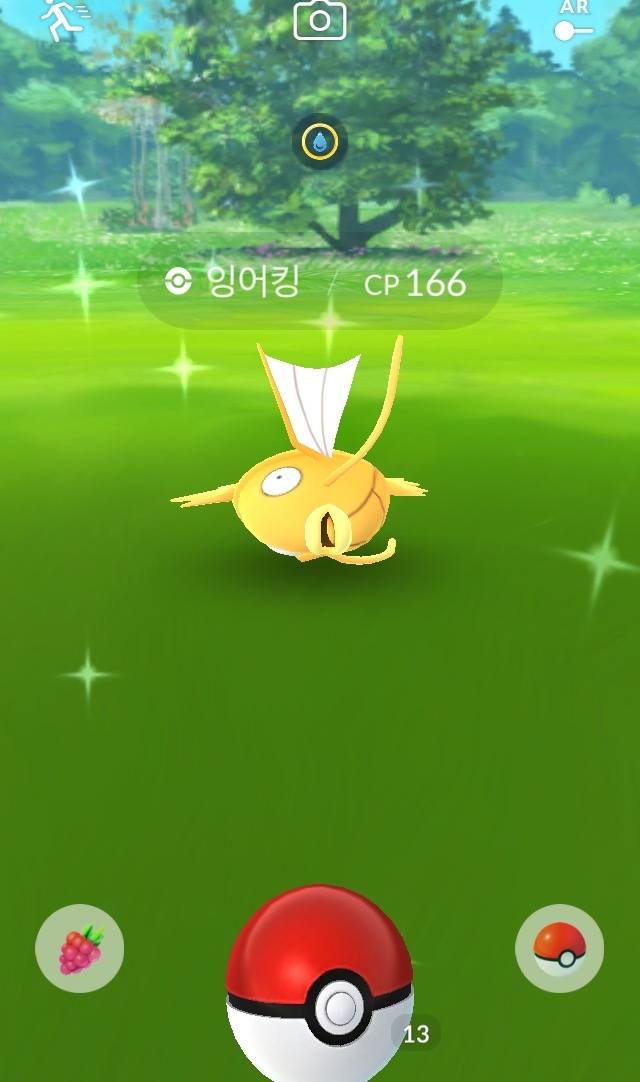Open the Poké Ball selection menu
The image size is (640, 1082).
559,949
